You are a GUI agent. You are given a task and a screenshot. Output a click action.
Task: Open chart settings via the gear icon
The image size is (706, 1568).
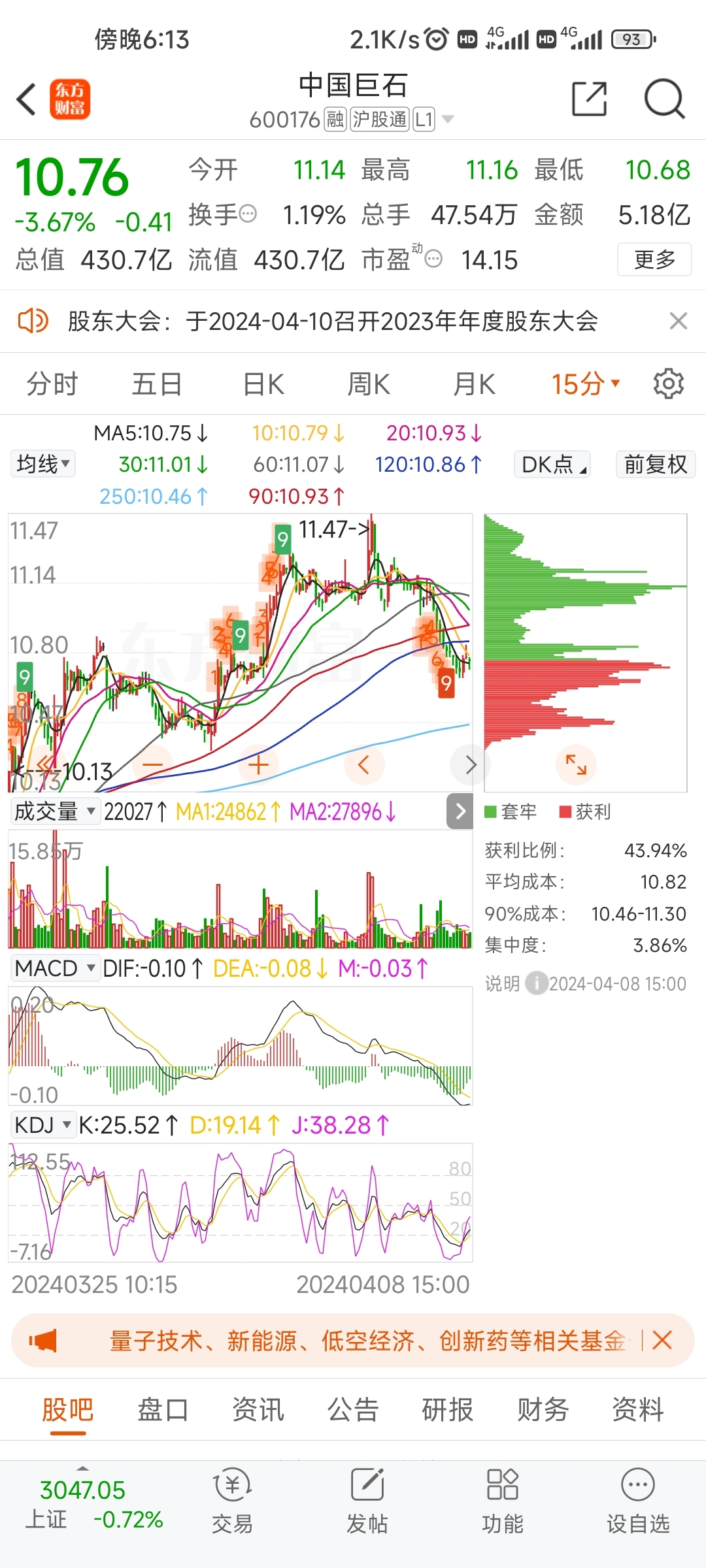click(669, 384)
